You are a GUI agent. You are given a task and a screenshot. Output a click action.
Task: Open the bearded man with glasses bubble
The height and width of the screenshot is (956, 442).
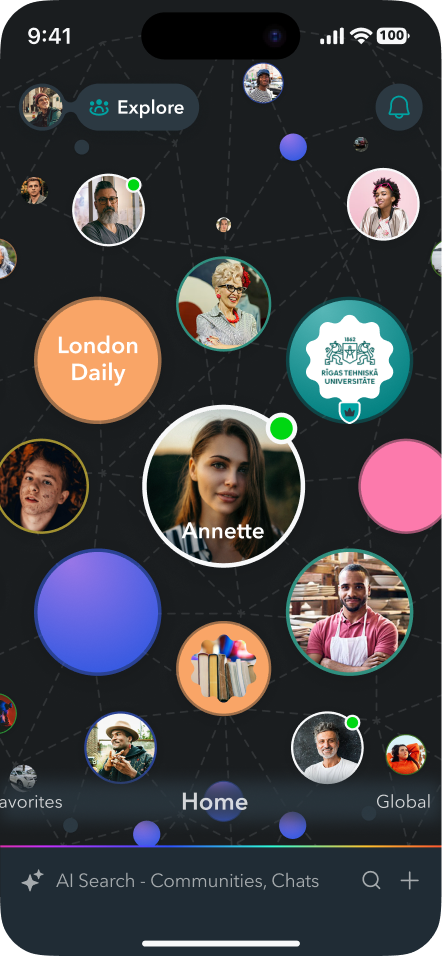tap(109, 210)
